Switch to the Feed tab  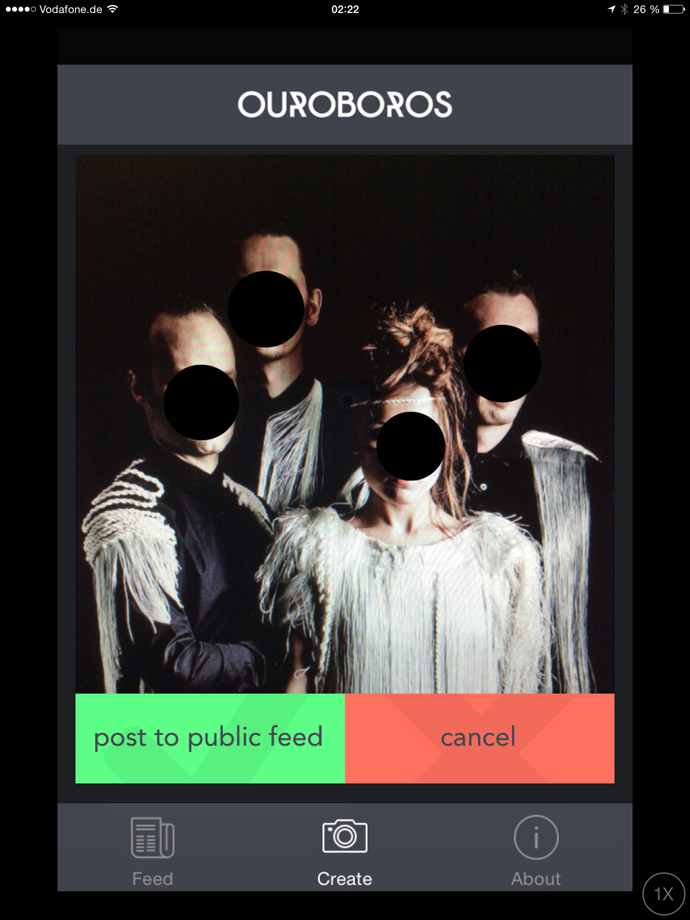pos(153,850)
